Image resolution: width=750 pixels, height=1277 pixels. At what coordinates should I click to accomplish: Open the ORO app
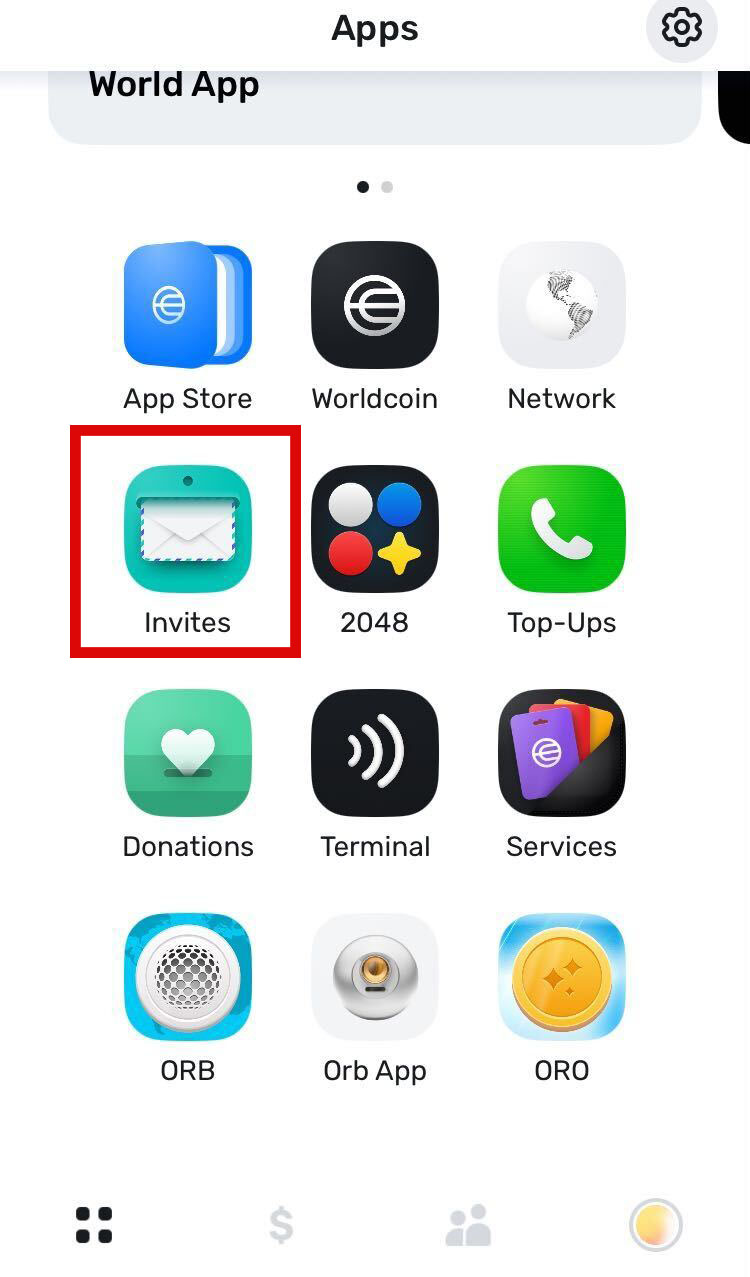562,977
